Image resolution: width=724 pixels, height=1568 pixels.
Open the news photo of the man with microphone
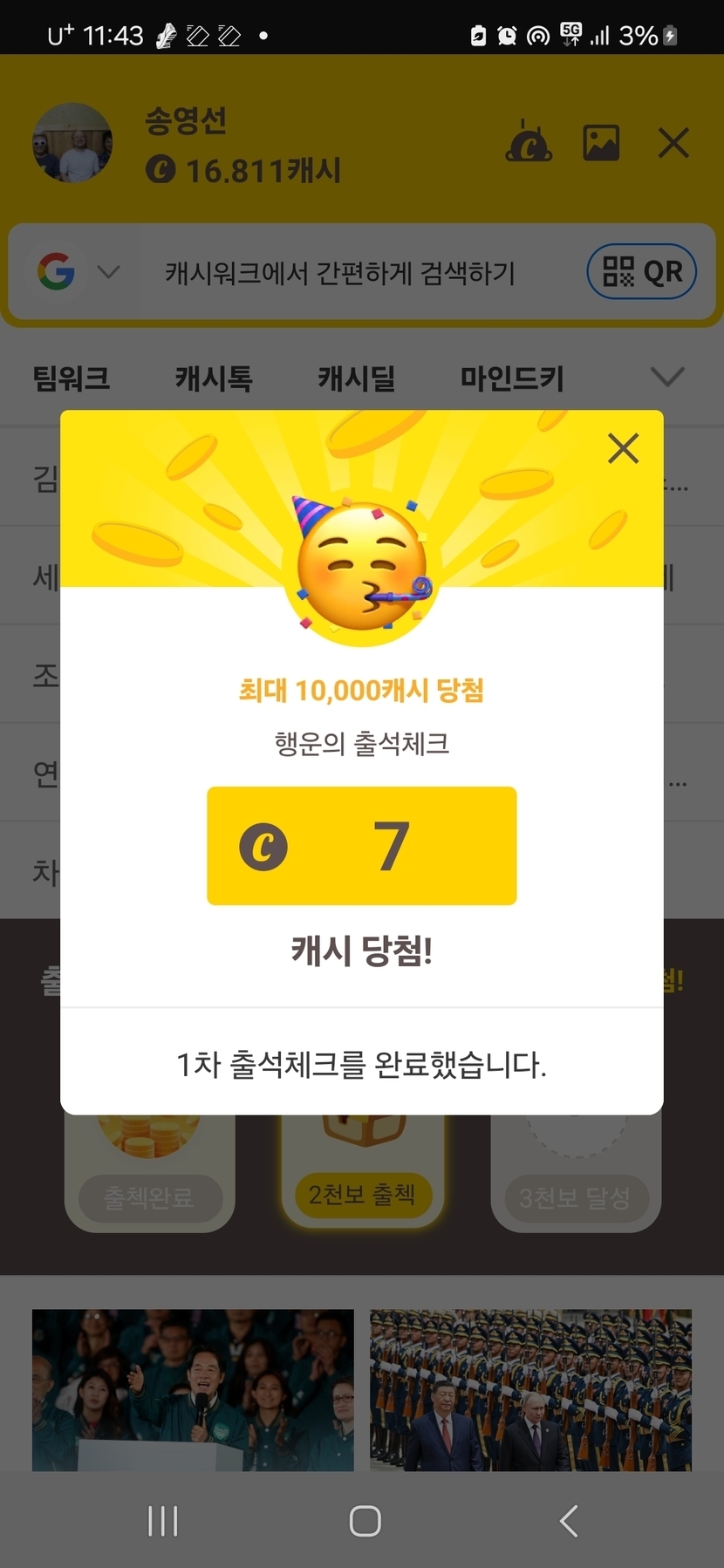click(193, 1389)
